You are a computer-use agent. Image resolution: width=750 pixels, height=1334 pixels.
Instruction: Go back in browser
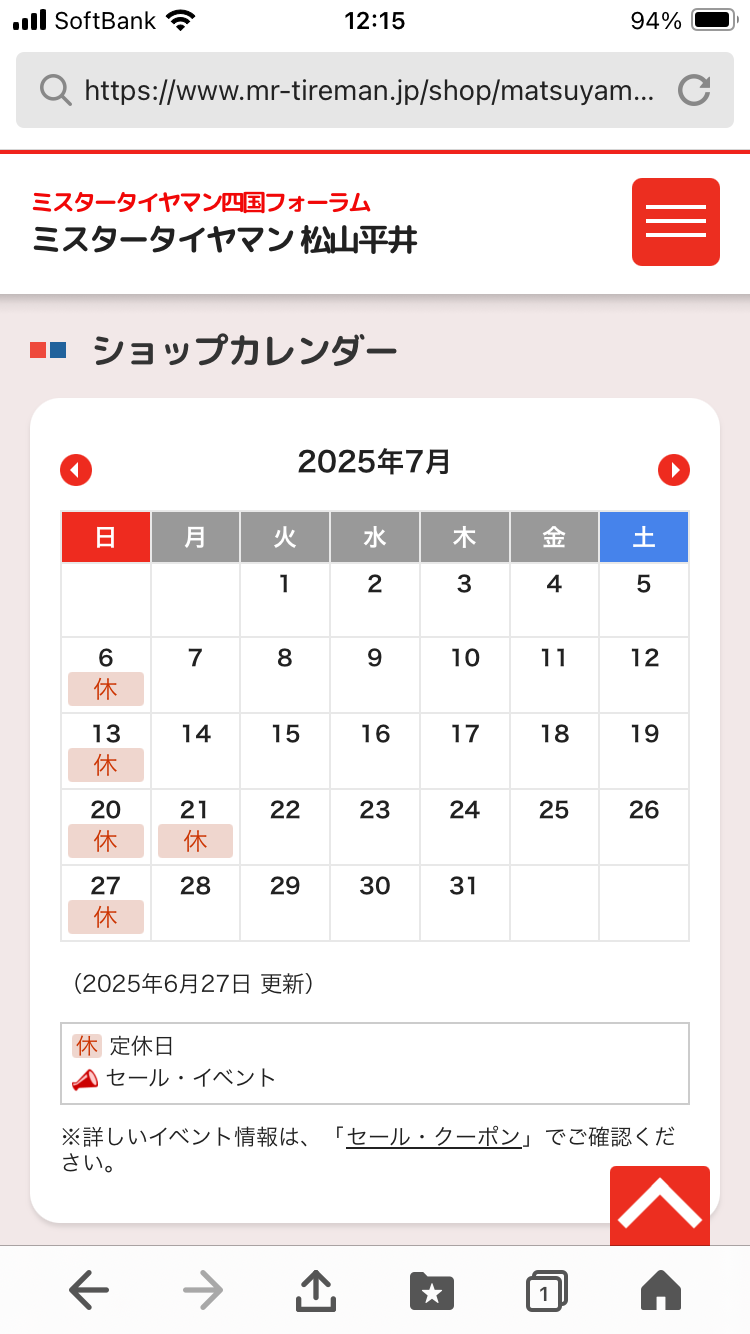pyautogui.click(x=89, y=1291)
